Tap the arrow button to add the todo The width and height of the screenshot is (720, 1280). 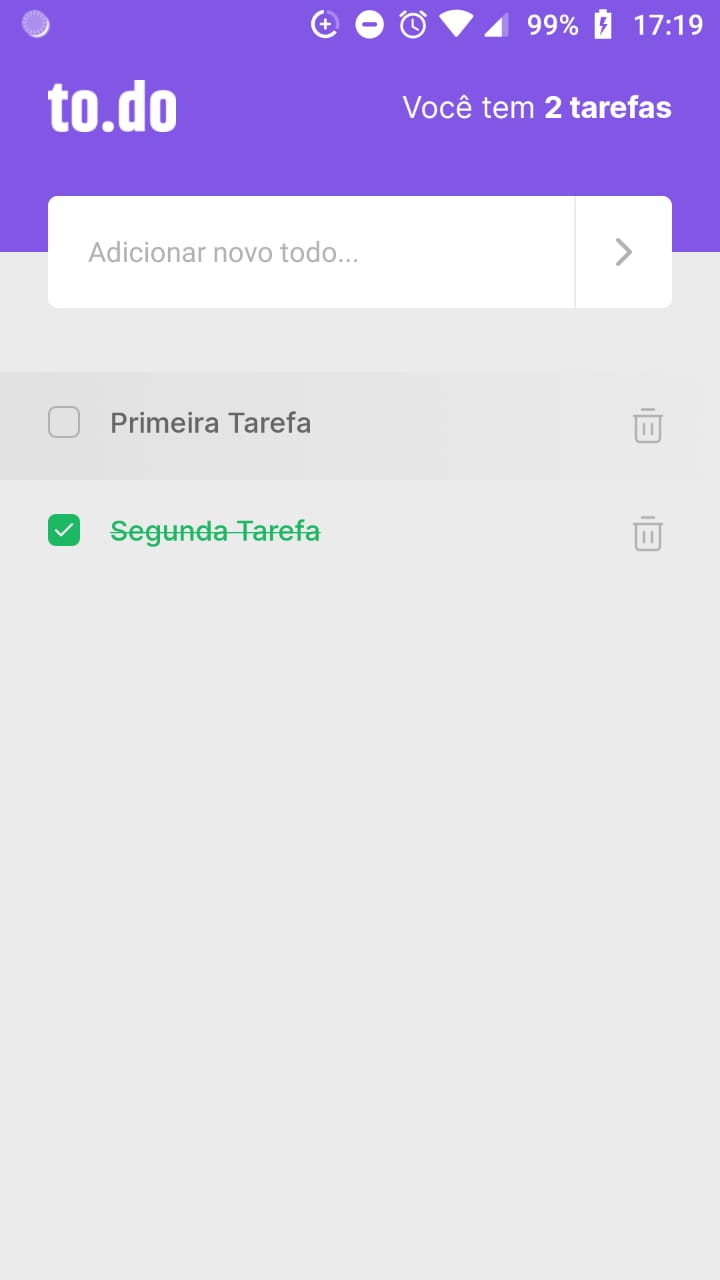[x=623, y=252]
